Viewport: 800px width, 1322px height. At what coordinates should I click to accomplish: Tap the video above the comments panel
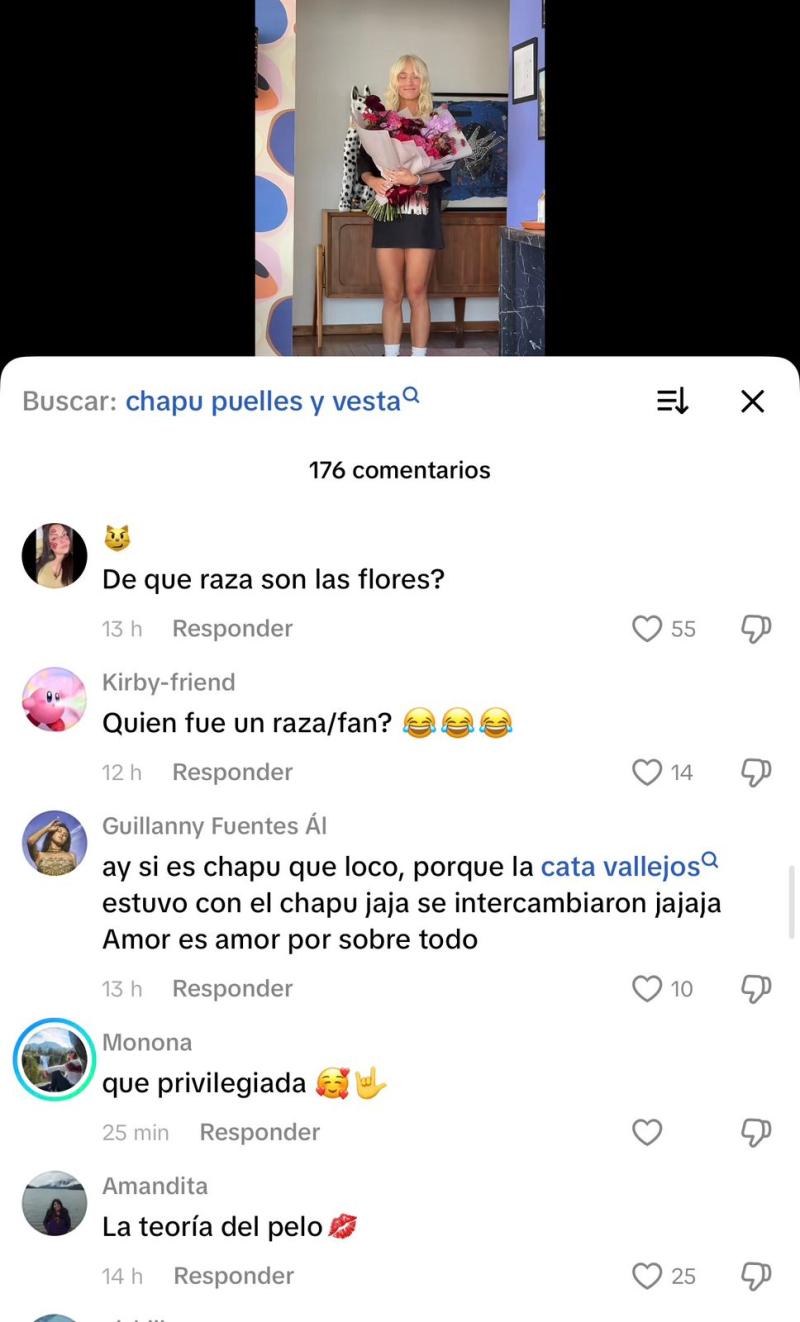point(400,180)
